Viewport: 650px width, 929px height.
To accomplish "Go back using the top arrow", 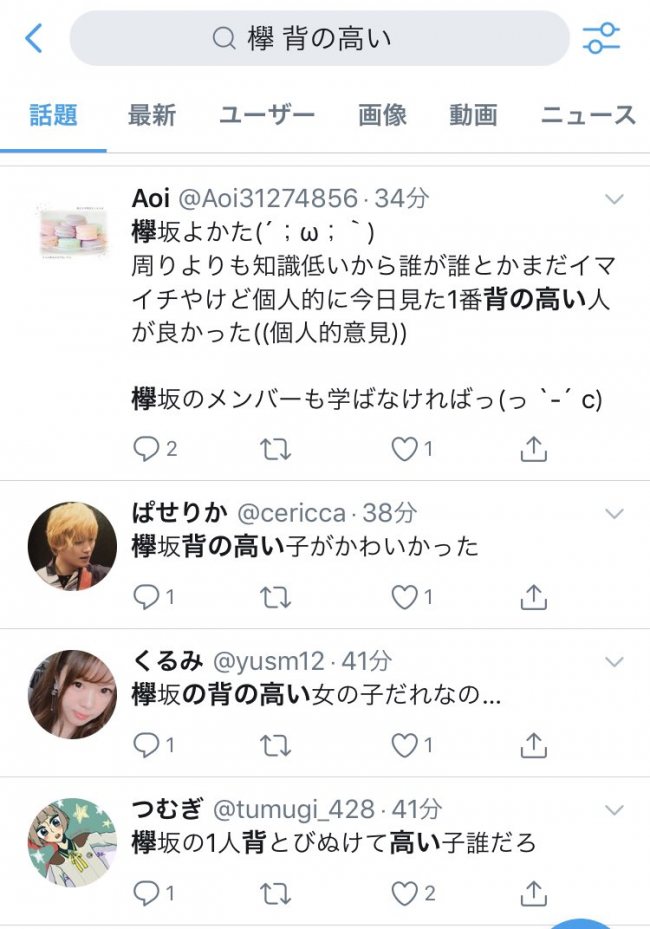I will (x=34, y=39).
